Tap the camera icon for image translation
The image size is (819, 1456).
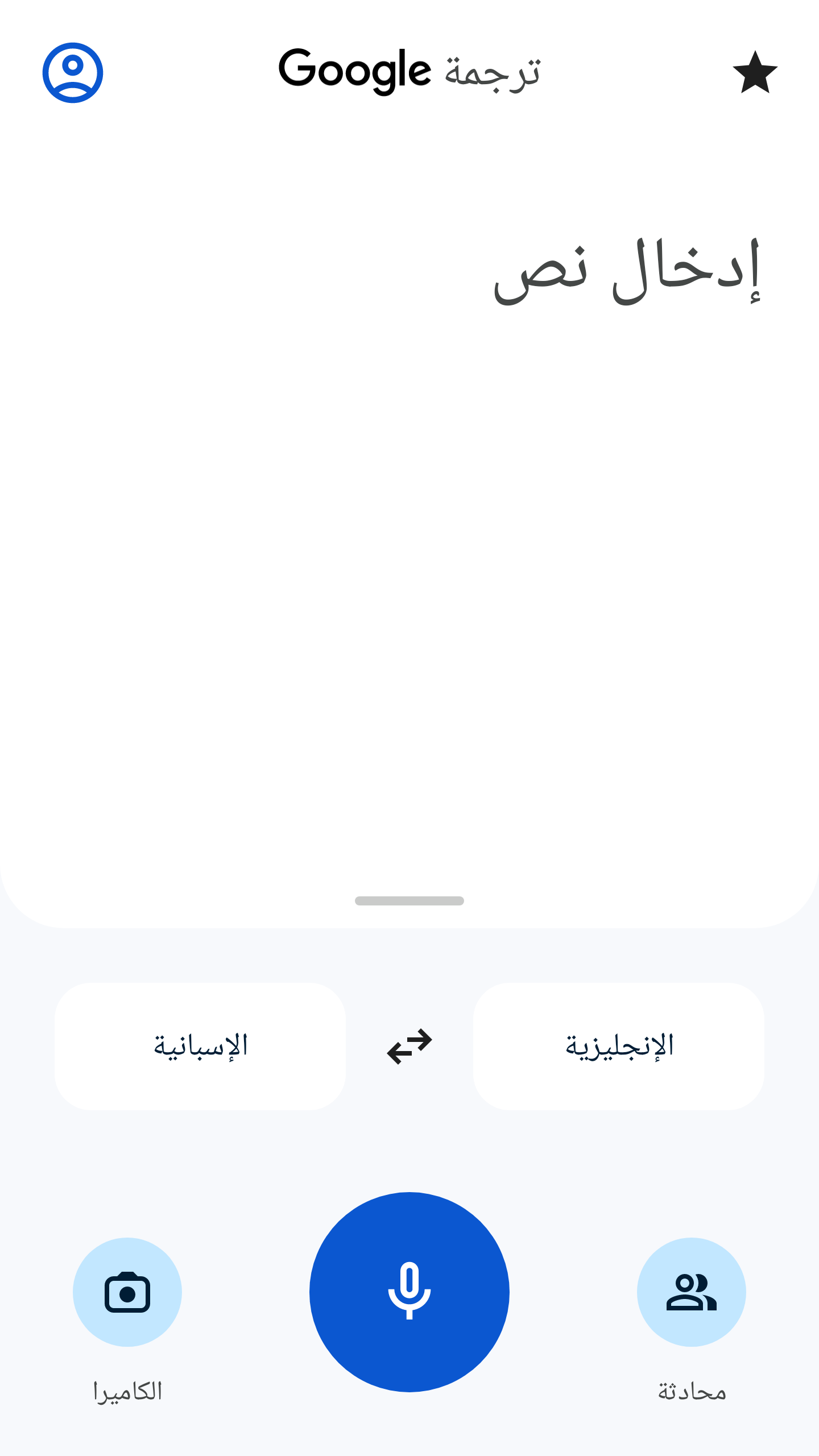(x=127, y=1292)
